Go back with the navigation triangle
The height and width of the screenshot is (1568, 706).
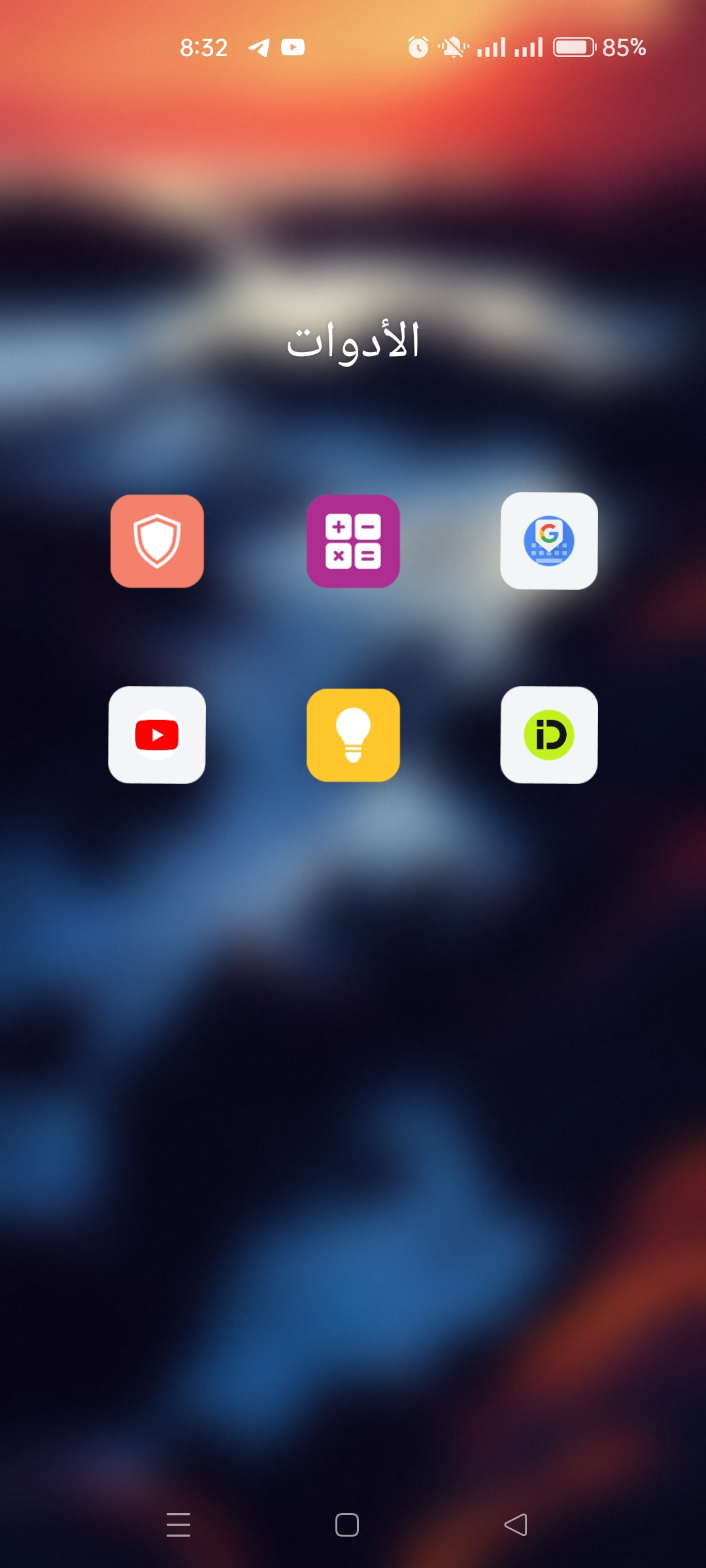516,1525
